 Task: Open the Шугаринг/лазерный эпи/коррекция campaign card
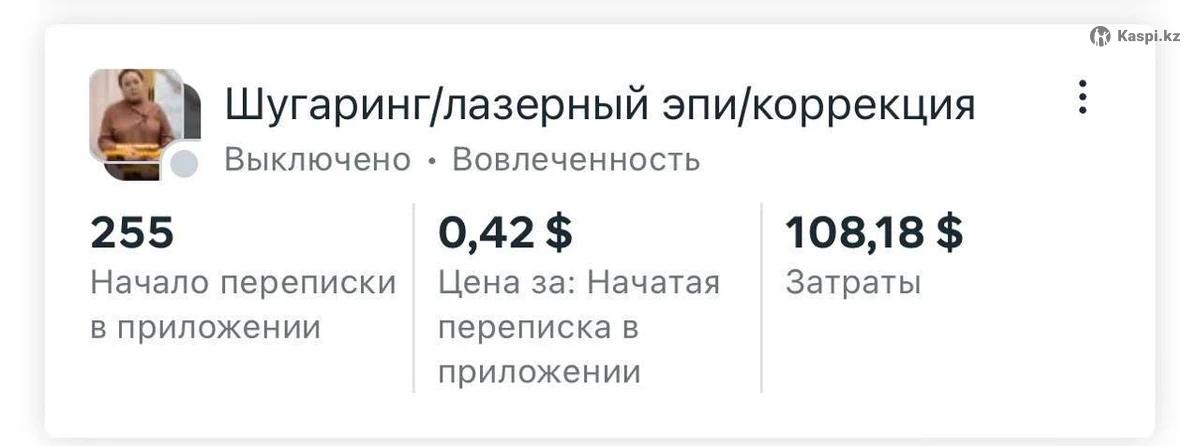pos(598,106)
